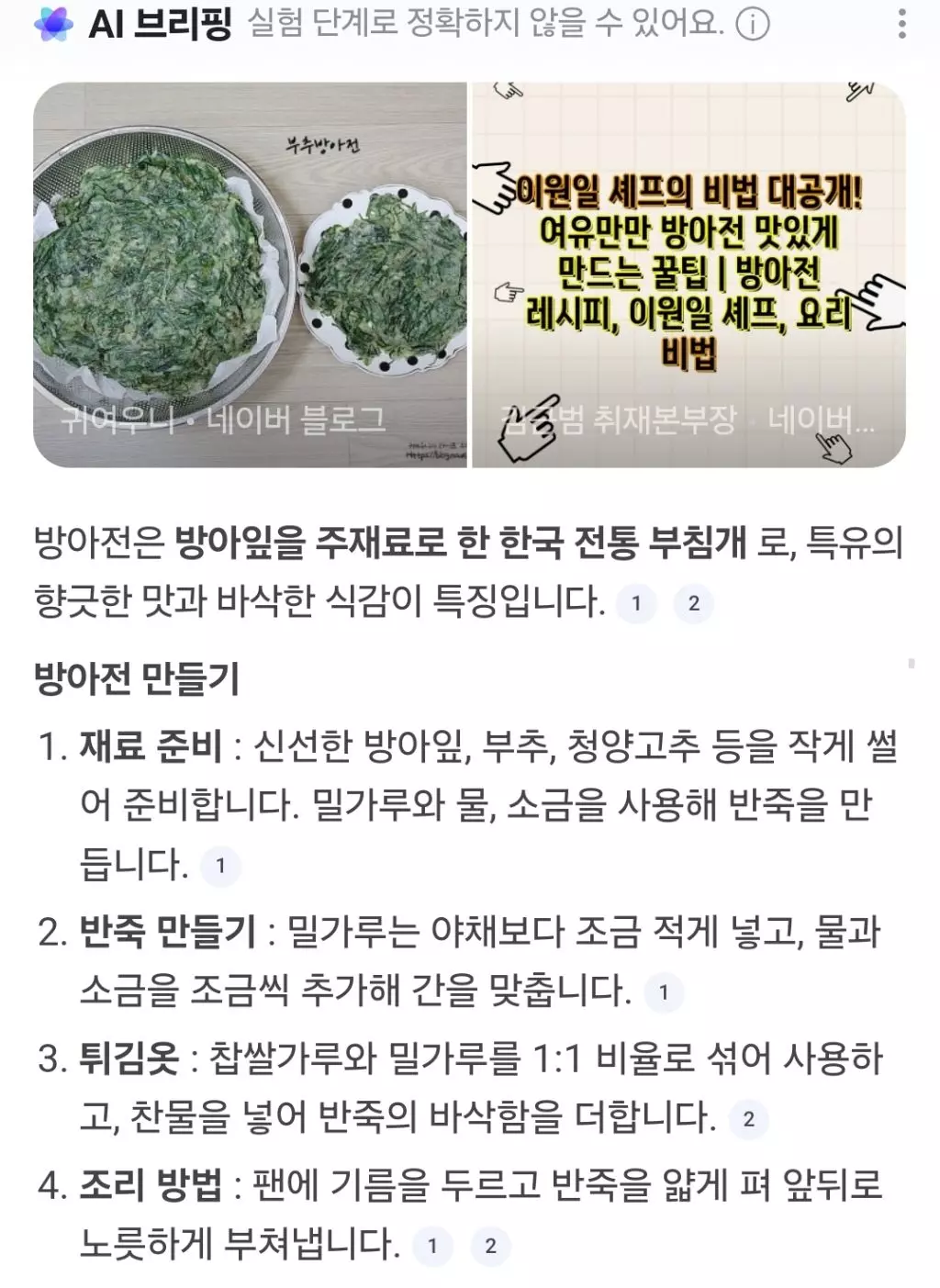Open the AI 브리핑 overflow menu
Viewport: 940px width, 1288px height.
(x=902, y=25)
